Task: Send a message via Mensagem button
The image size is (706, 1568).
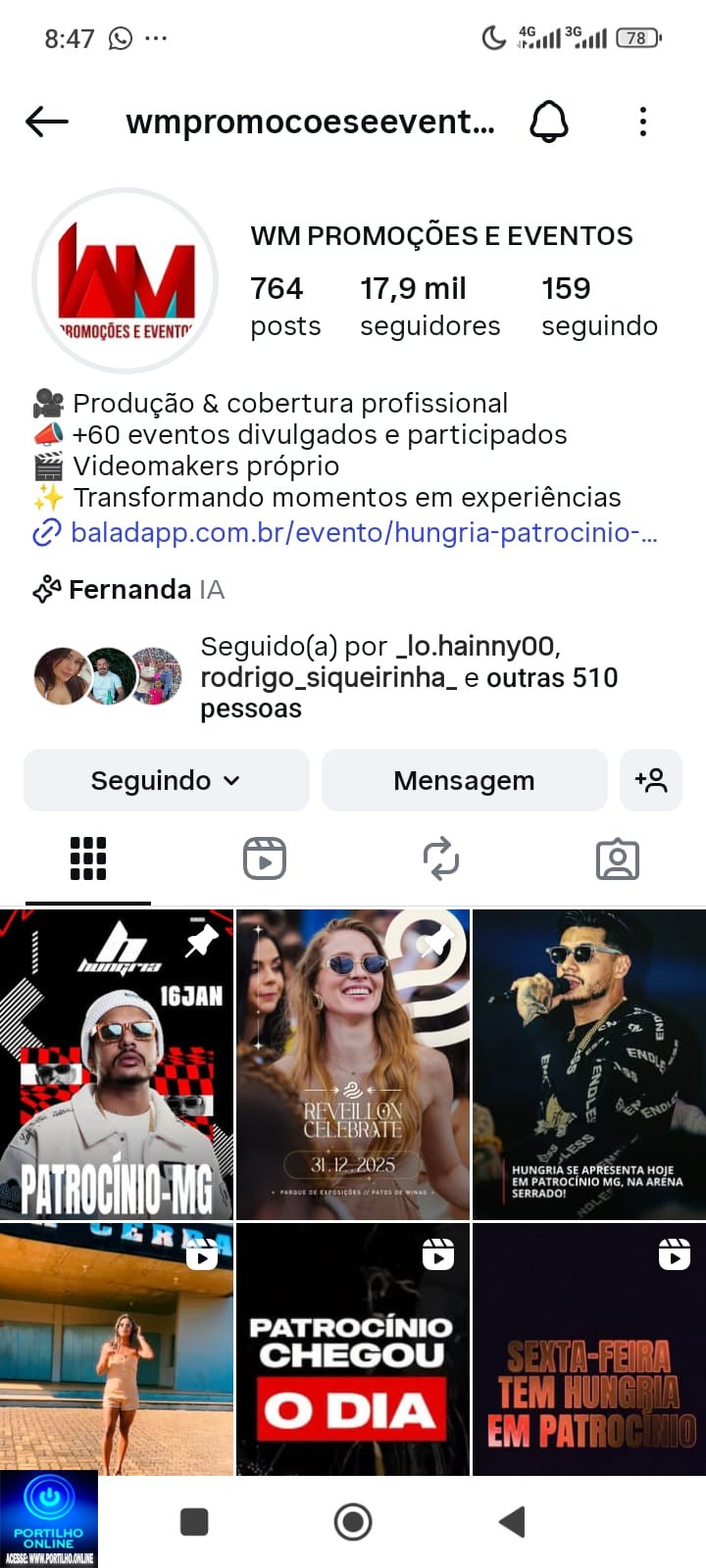Action: [x=464, y=780]
